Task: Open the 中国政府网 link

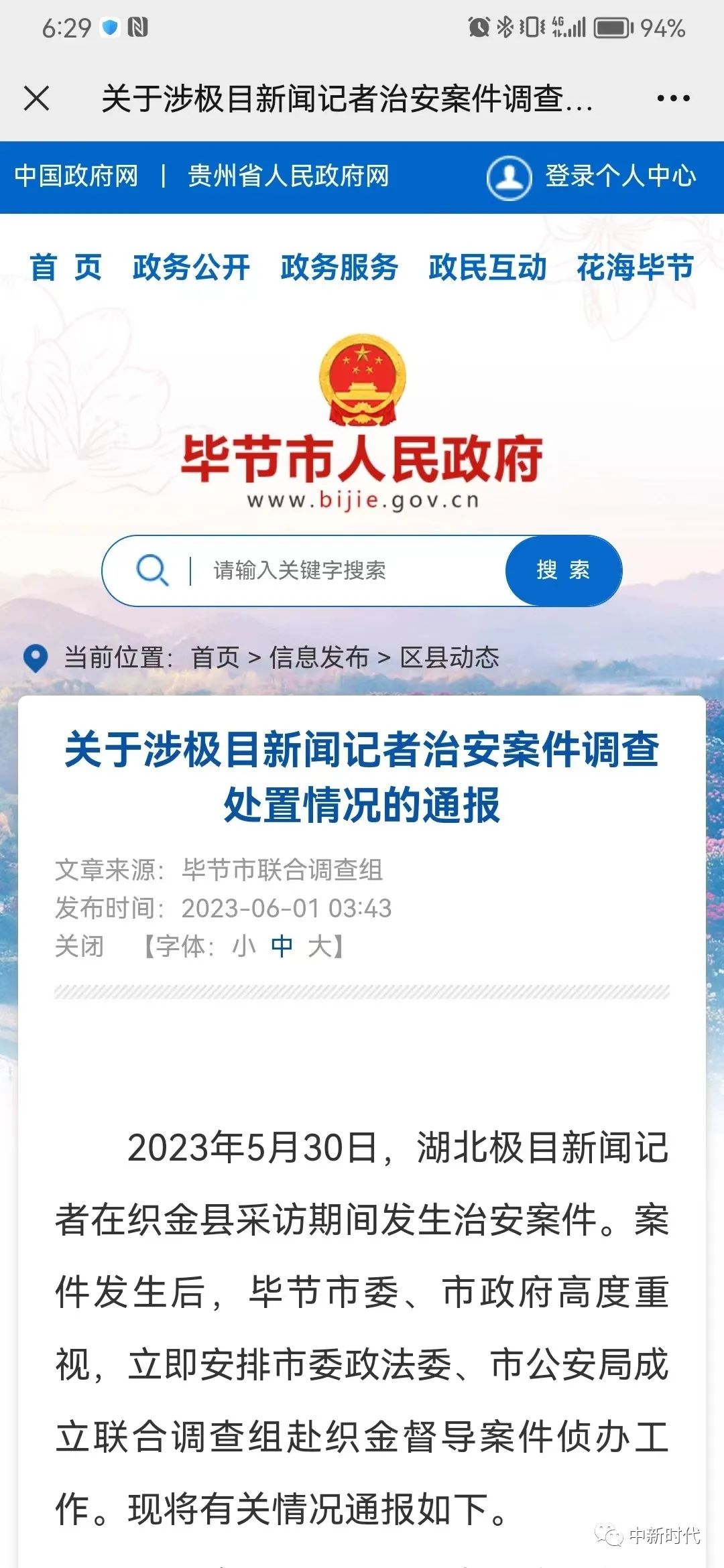Action: pyautogui.click(x=76, y=176)
